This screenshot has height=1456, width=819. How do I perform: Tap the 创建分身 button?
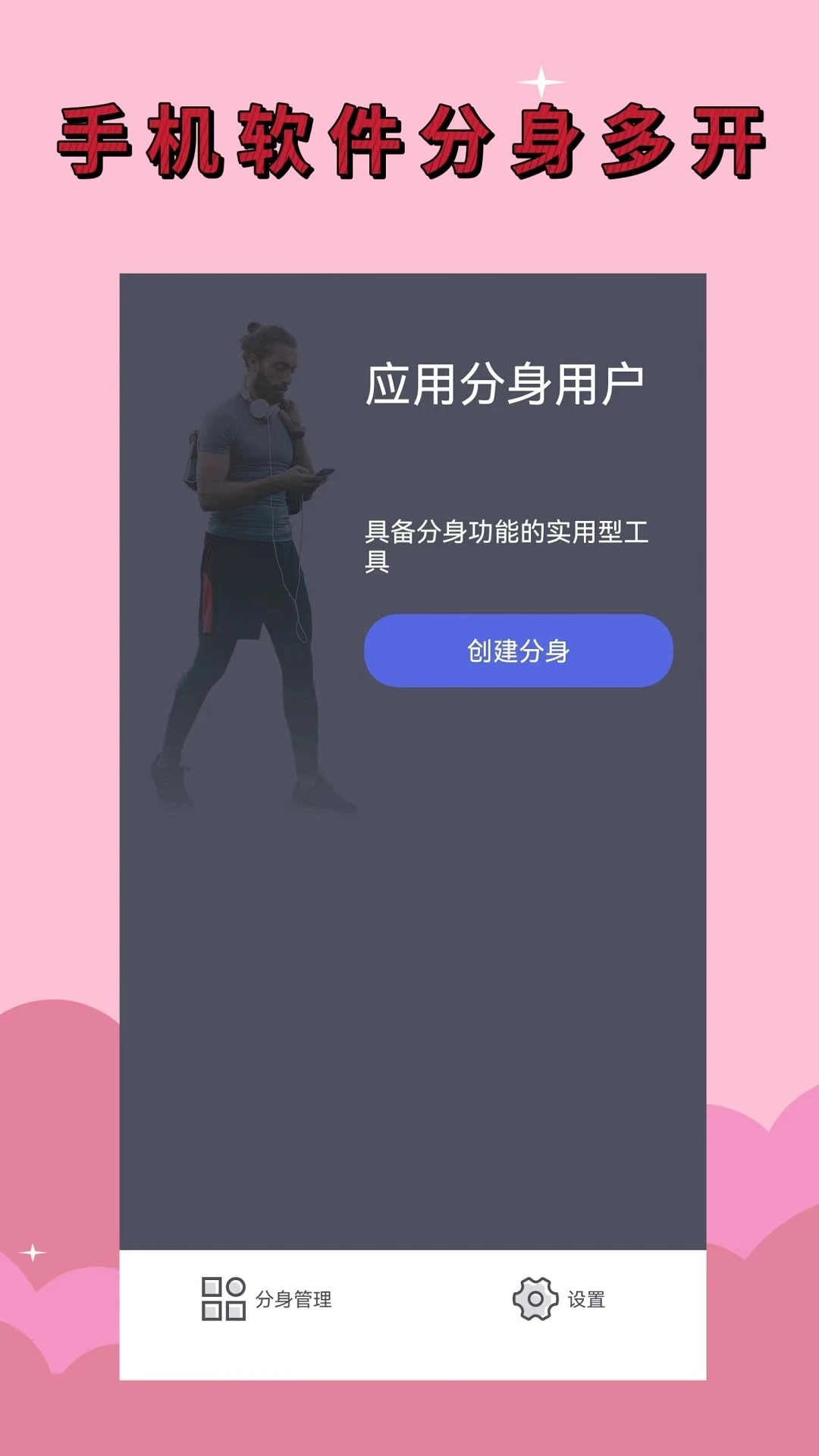coord(518,651)
